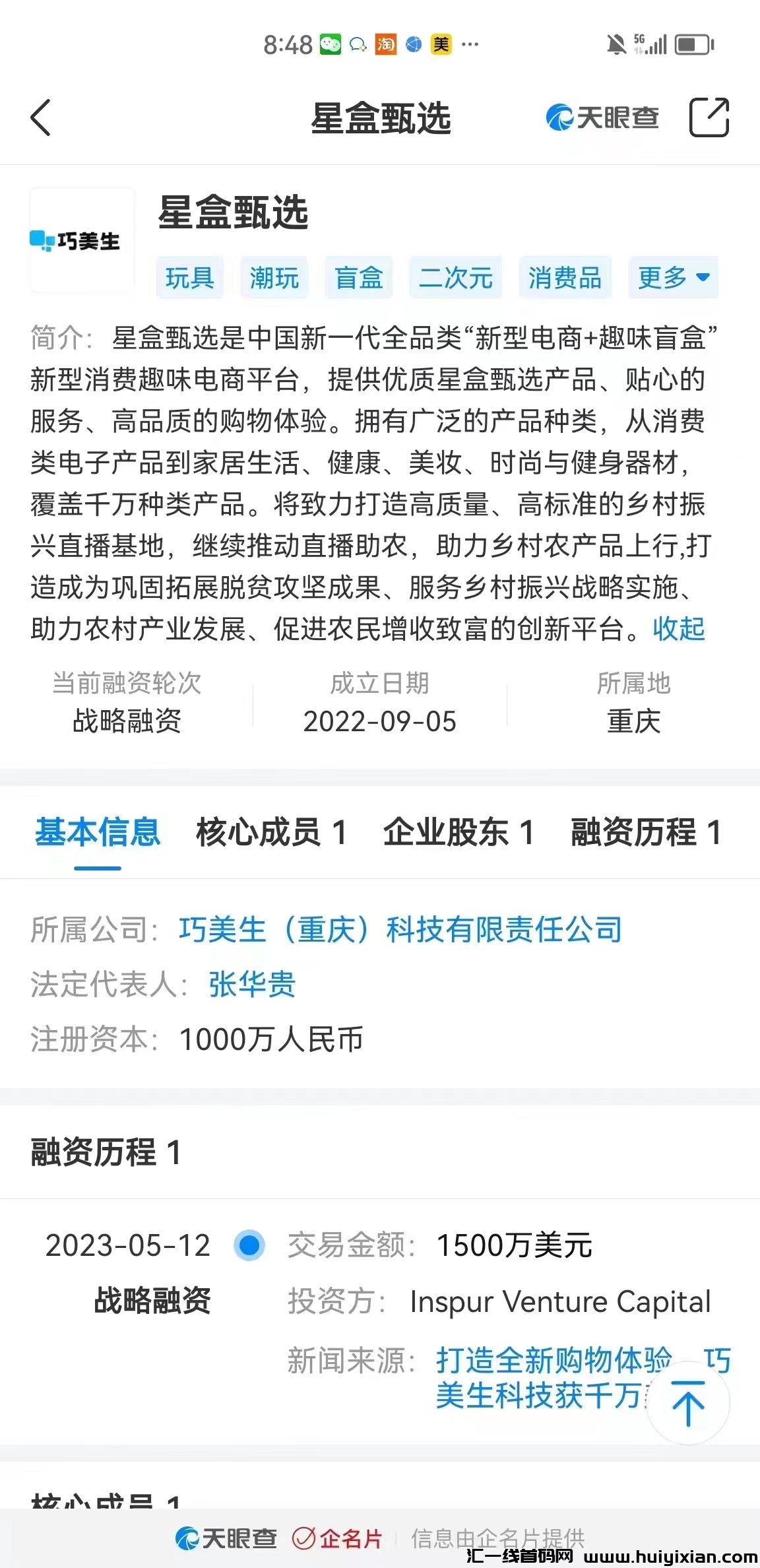760x1568 pixels.
Task: Expand the 更多 tags dropdown
Action: 674,278
